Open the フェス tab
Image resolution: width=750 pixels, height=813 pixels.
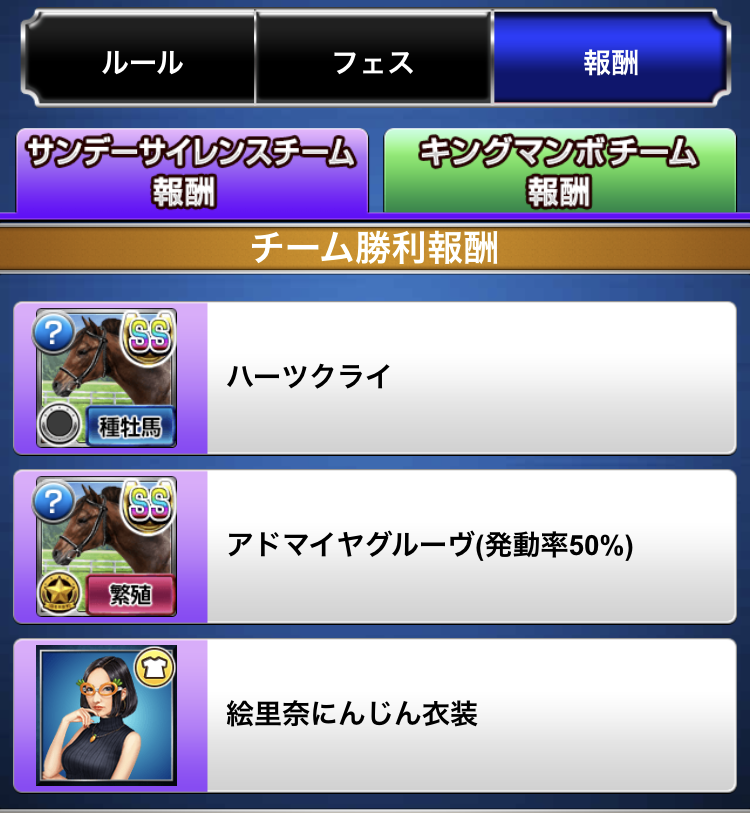click(374, 62)
